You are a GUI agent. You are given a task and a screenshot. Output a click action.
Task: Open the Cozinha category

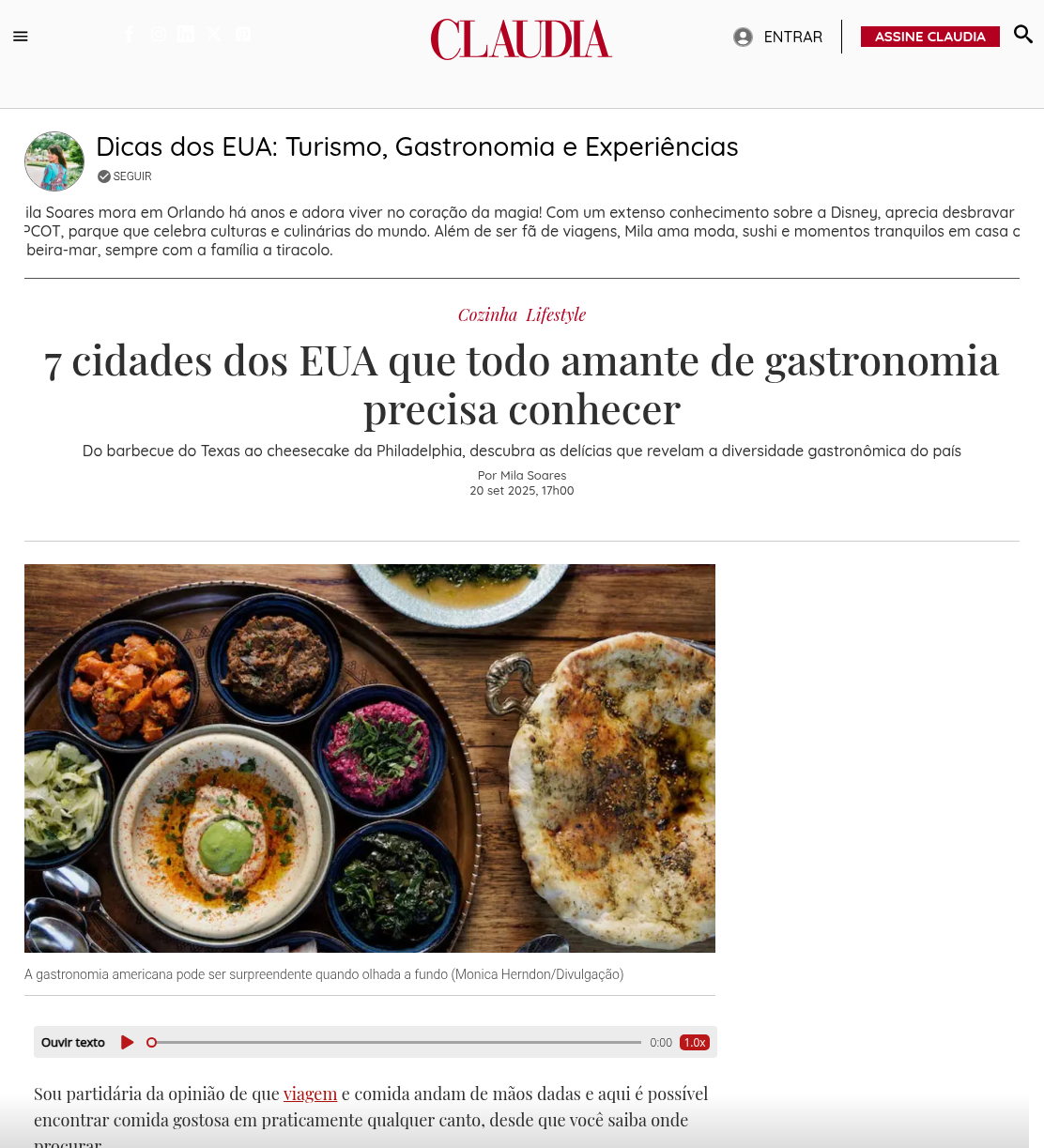[487, 314]
